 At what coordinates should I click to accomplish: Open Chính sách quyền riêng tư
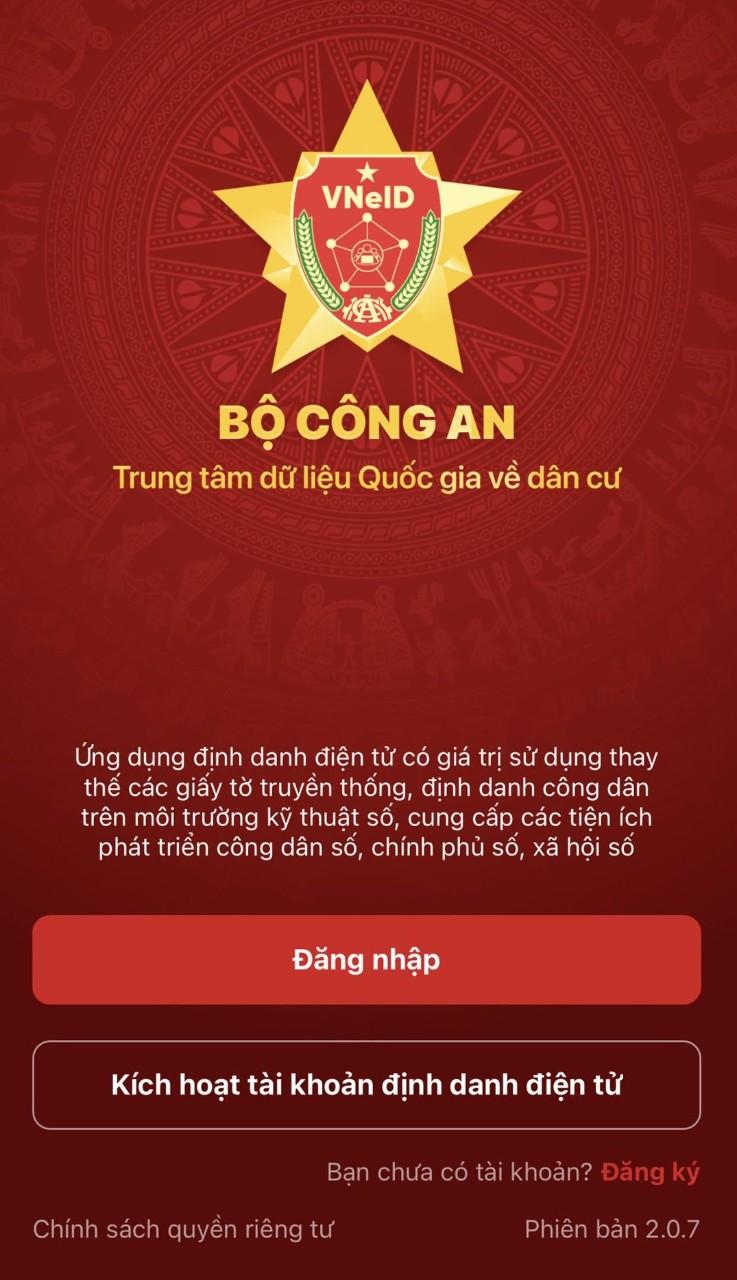(183, 1229)
